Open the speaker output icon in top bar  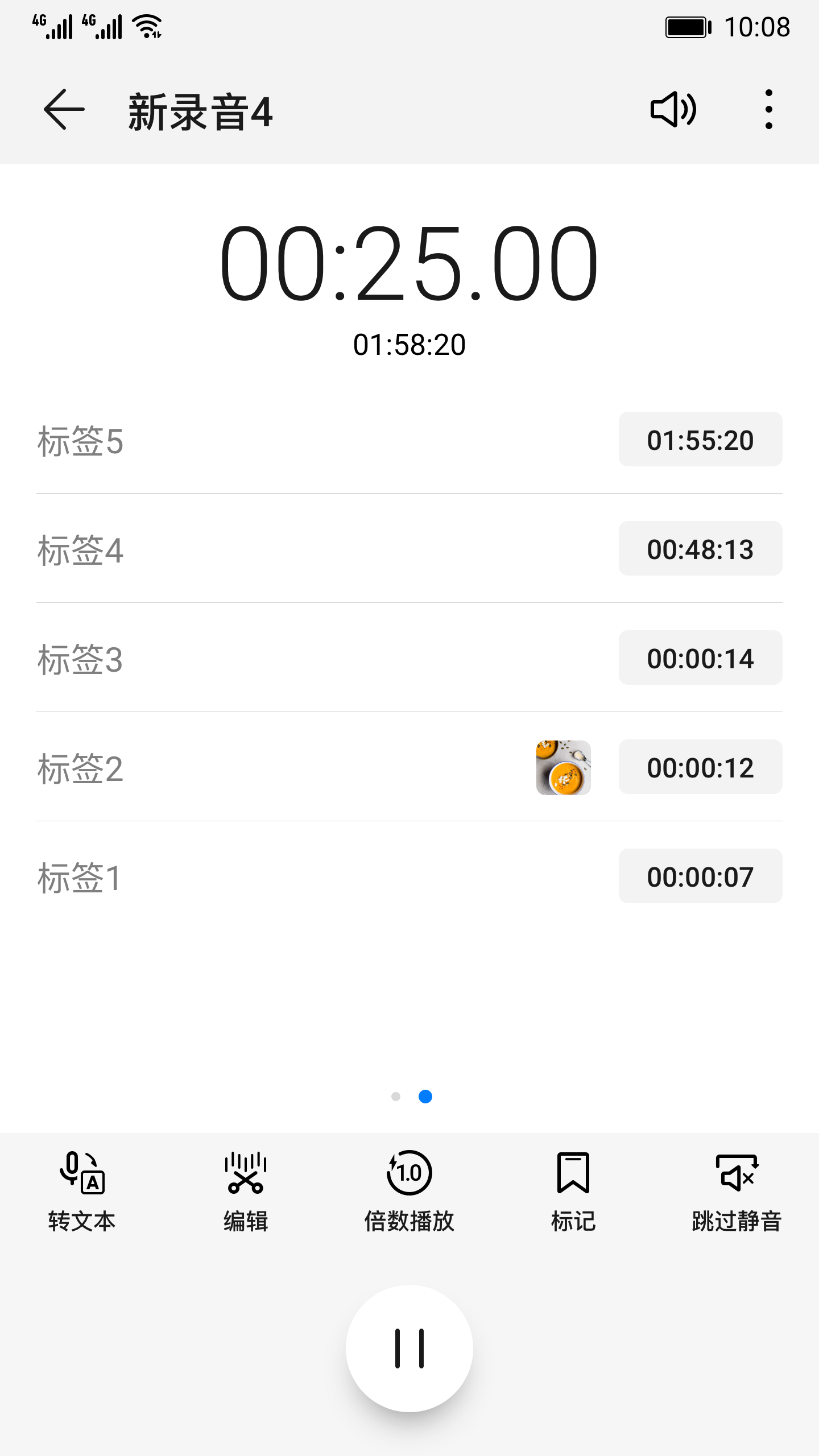point(674,109)
